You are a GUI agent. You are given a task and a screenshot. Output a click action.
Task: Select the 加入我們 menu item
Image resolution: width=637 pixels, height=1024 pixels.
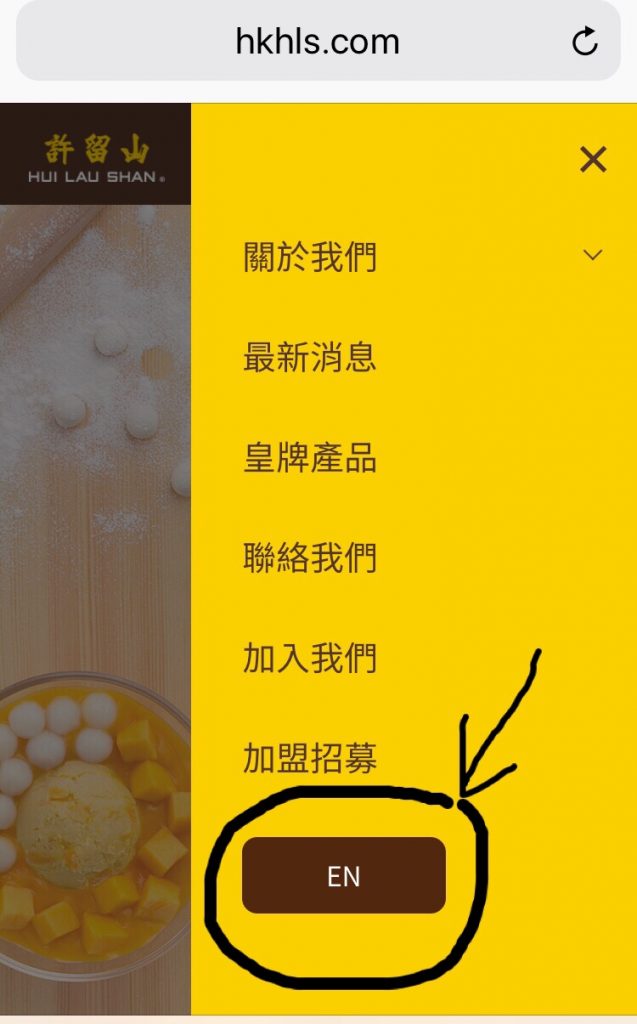coord(310,659)
